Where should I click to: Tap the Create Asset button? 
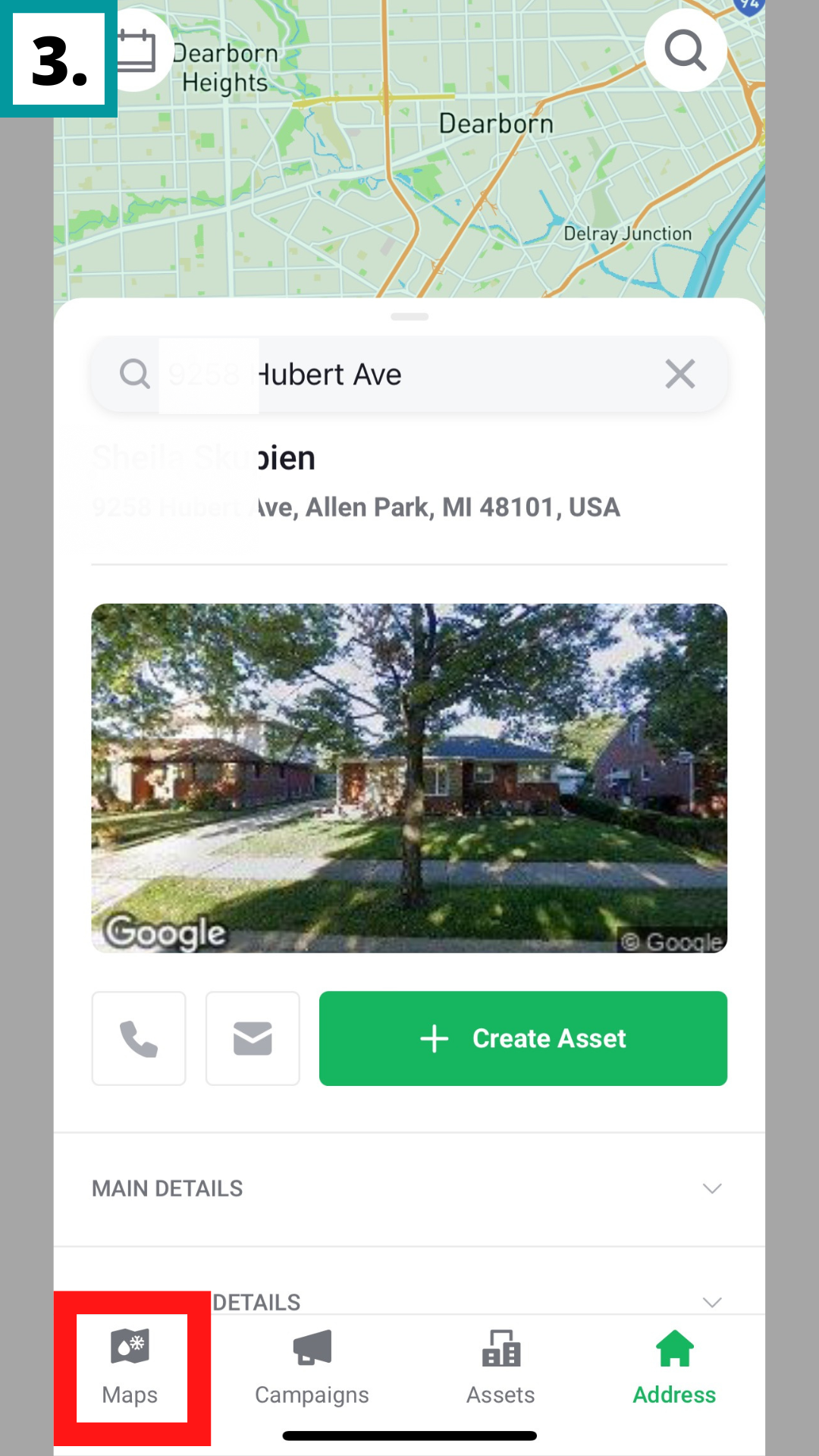523,1038
